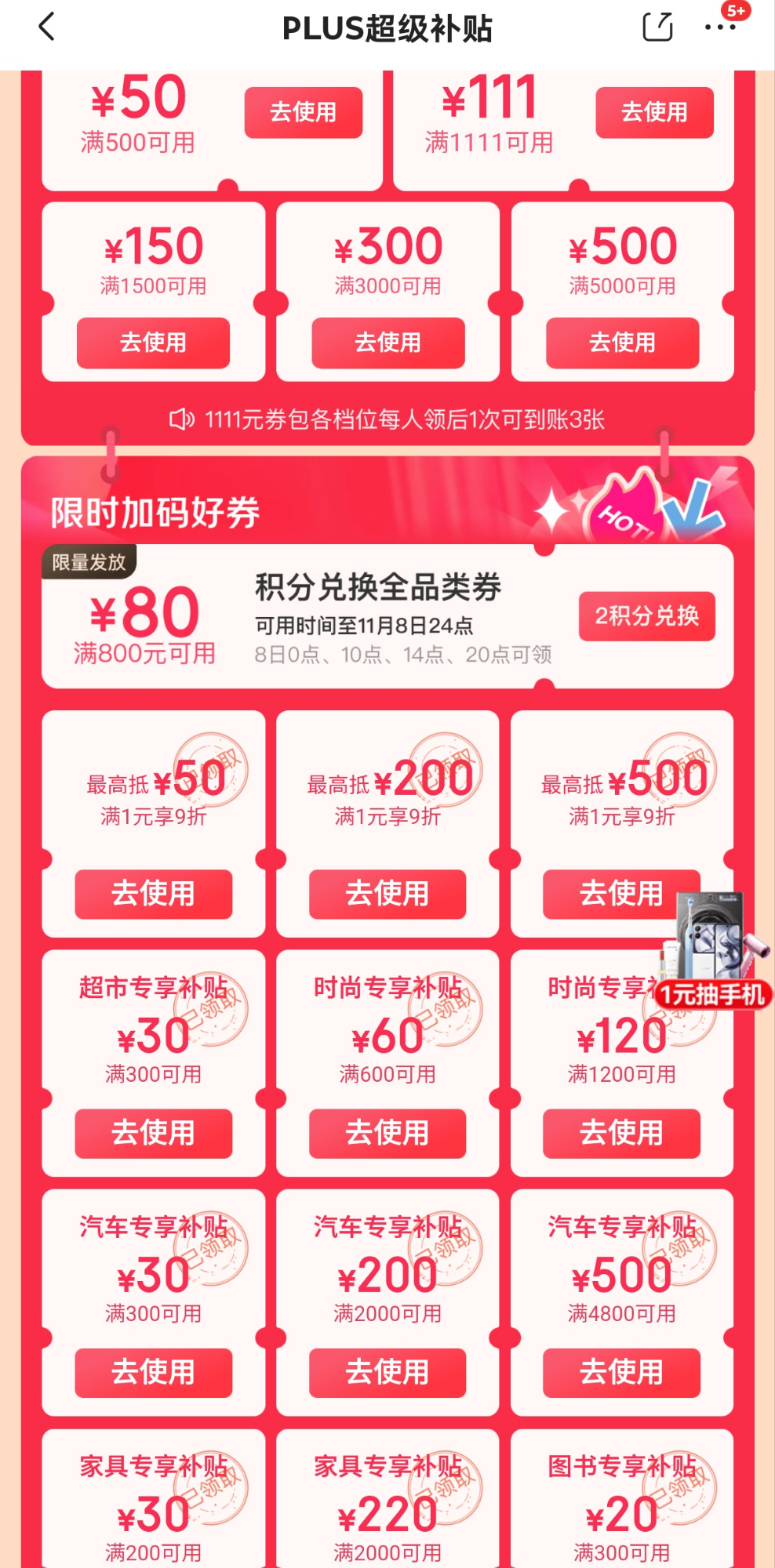
Task: Use 汽车专享补贴 ¥30 coupon
Action: pyautogui.click(x=153, y=1372)
